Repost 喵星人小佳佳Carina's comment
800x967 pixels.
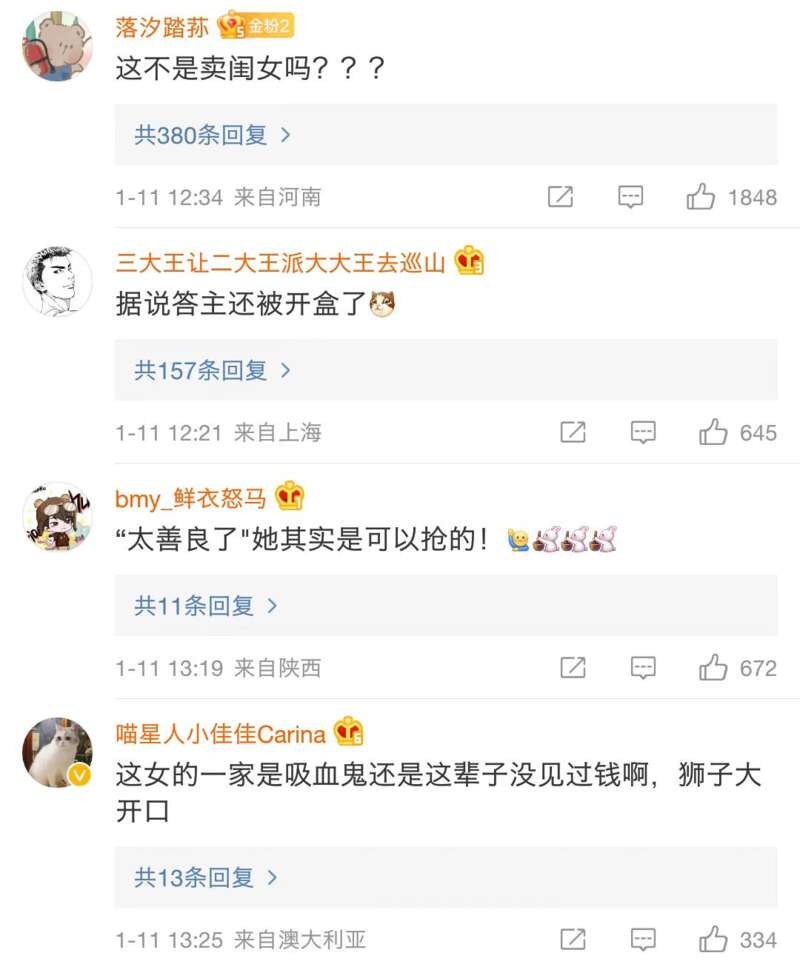pyautogui.click(x=573, y=940)
